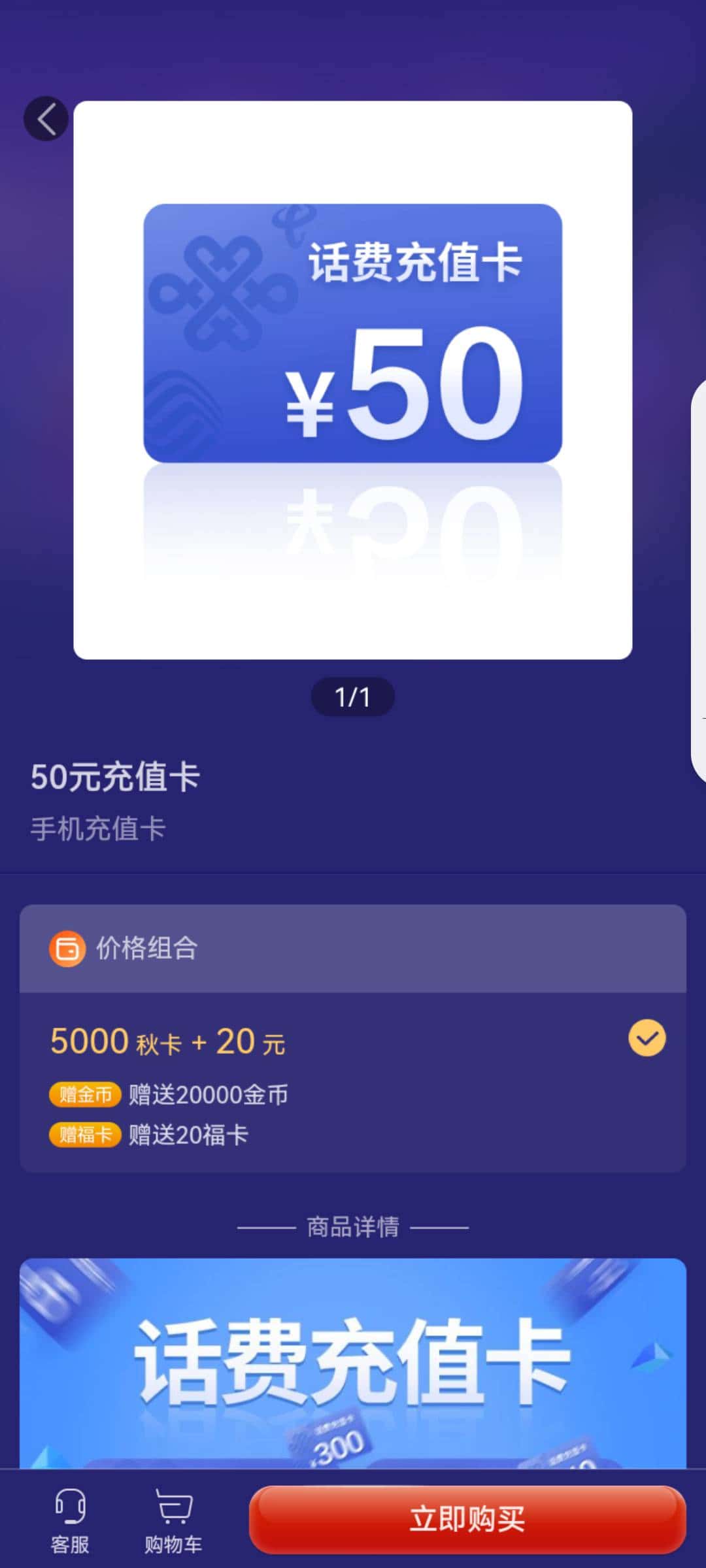Open the 手机充值卡 category label
This screenshot has width=706, height=1568.
(99, 828)
